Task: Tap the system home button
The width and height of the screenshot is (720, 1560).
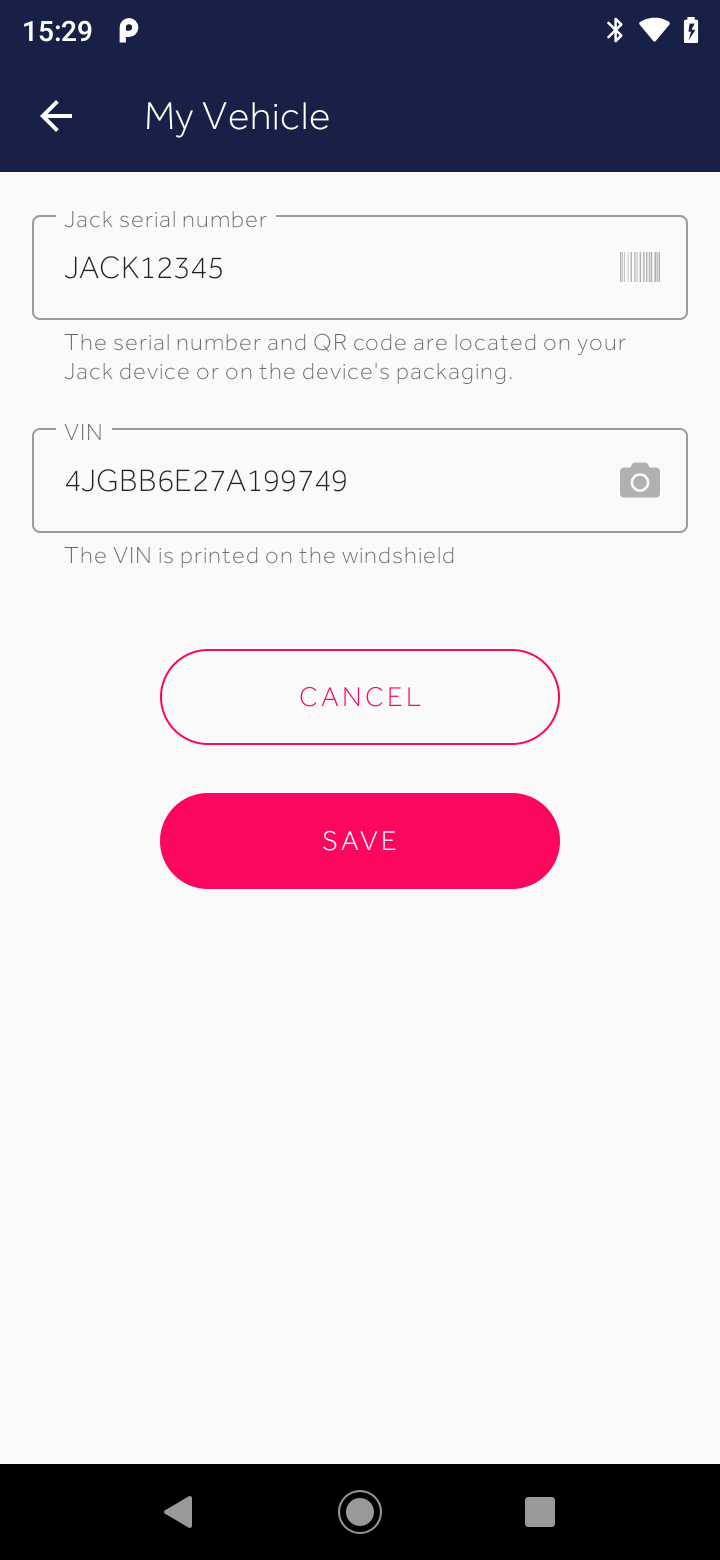Action: 360,1511
